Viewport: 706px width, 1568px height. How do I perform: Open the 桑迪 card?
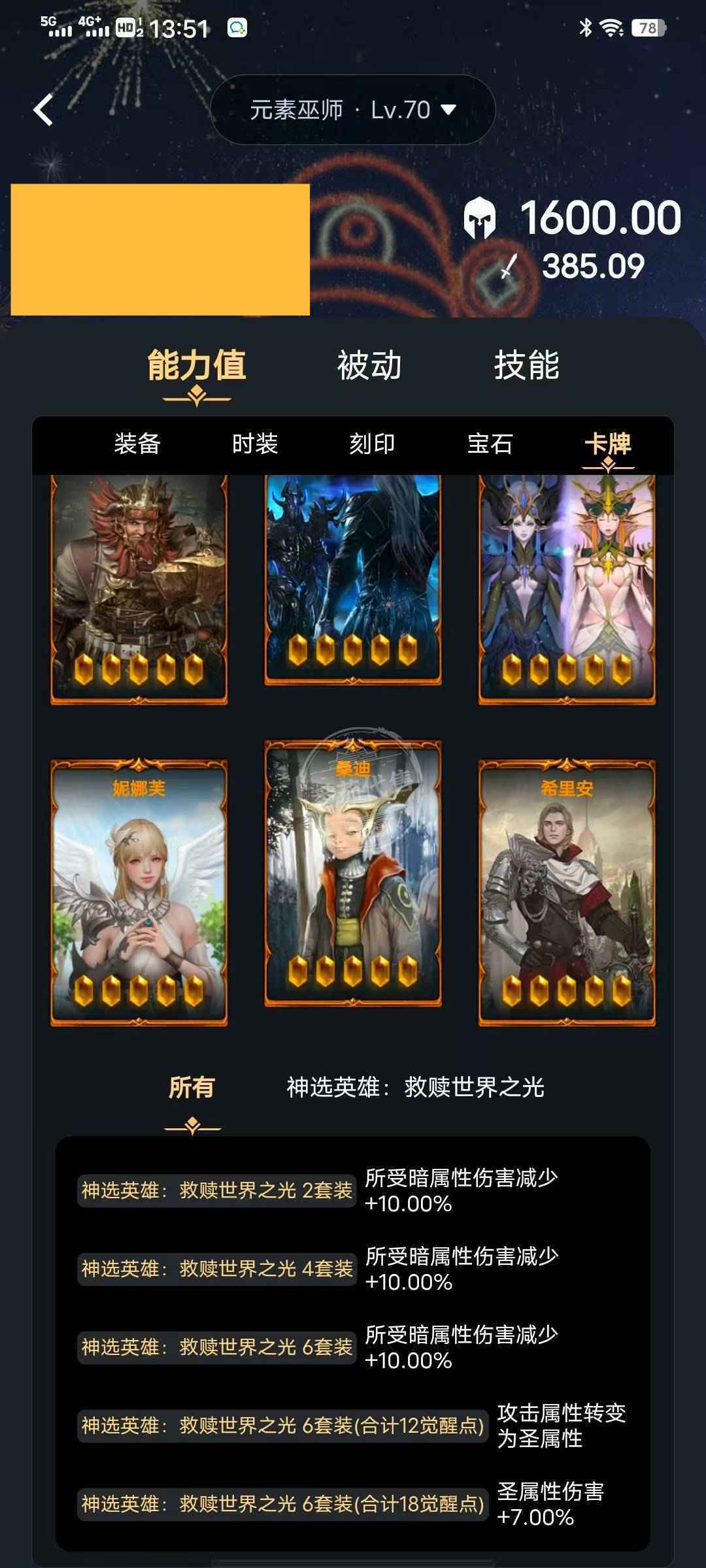(353, 874)
